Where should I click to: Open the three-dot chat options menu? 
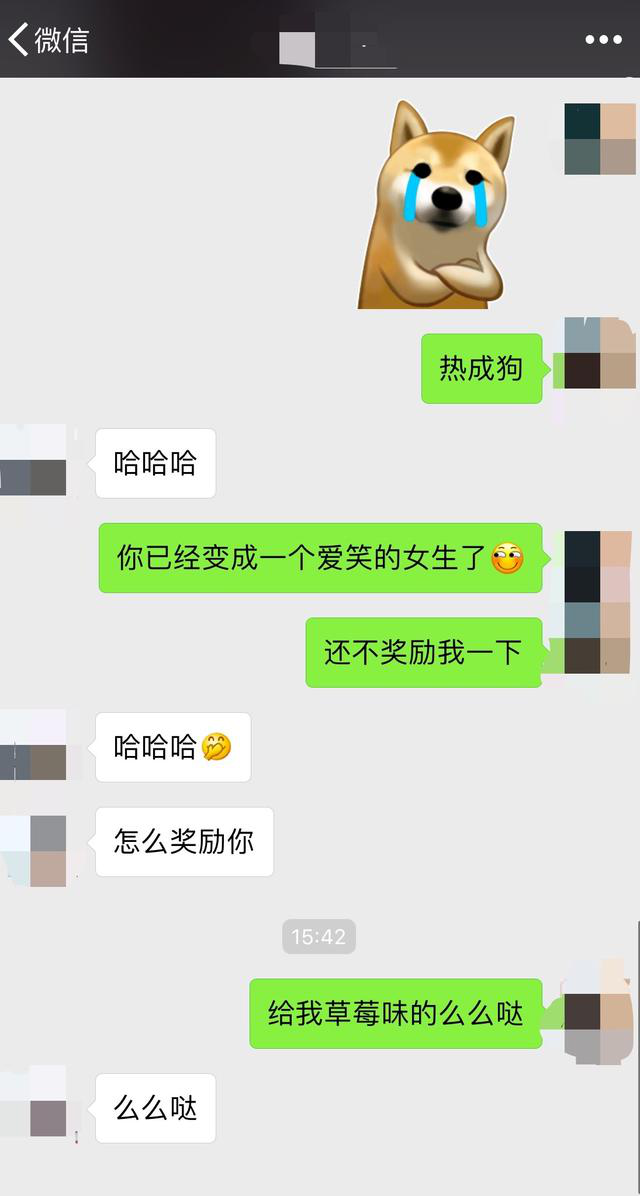[603, 40]
